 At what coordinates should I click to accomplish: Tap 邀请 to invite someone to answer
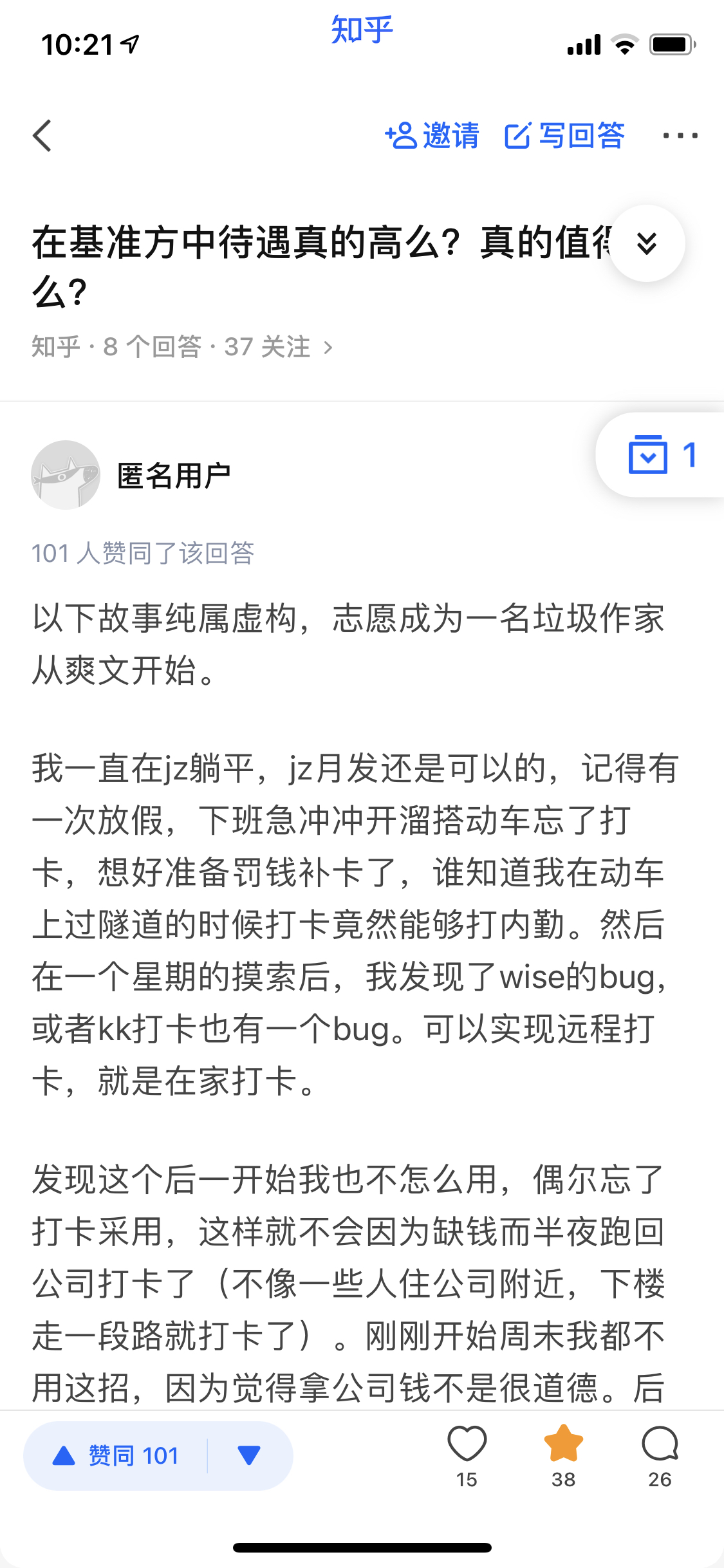tap(432, 136)
